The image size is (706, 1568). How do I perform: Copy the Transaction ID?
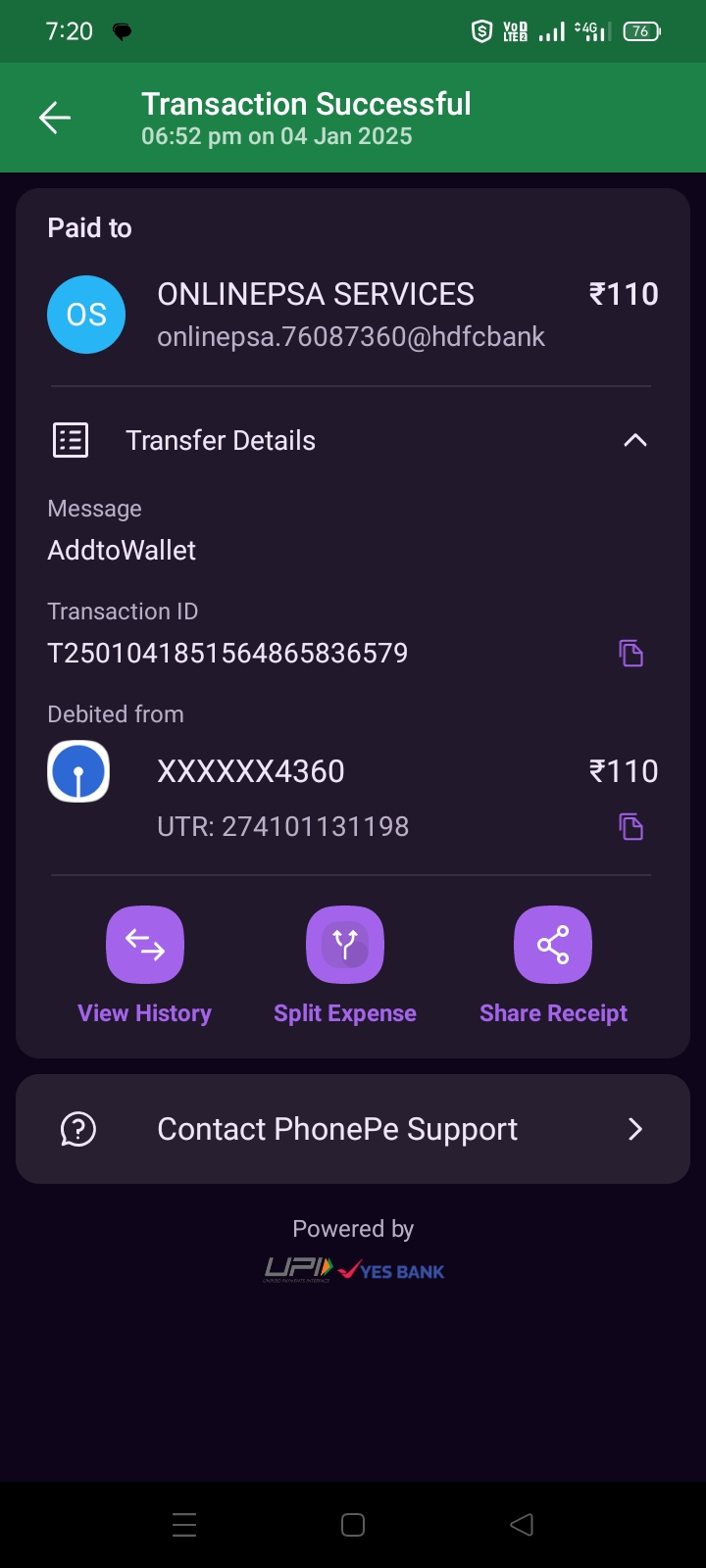pos(630,653)
